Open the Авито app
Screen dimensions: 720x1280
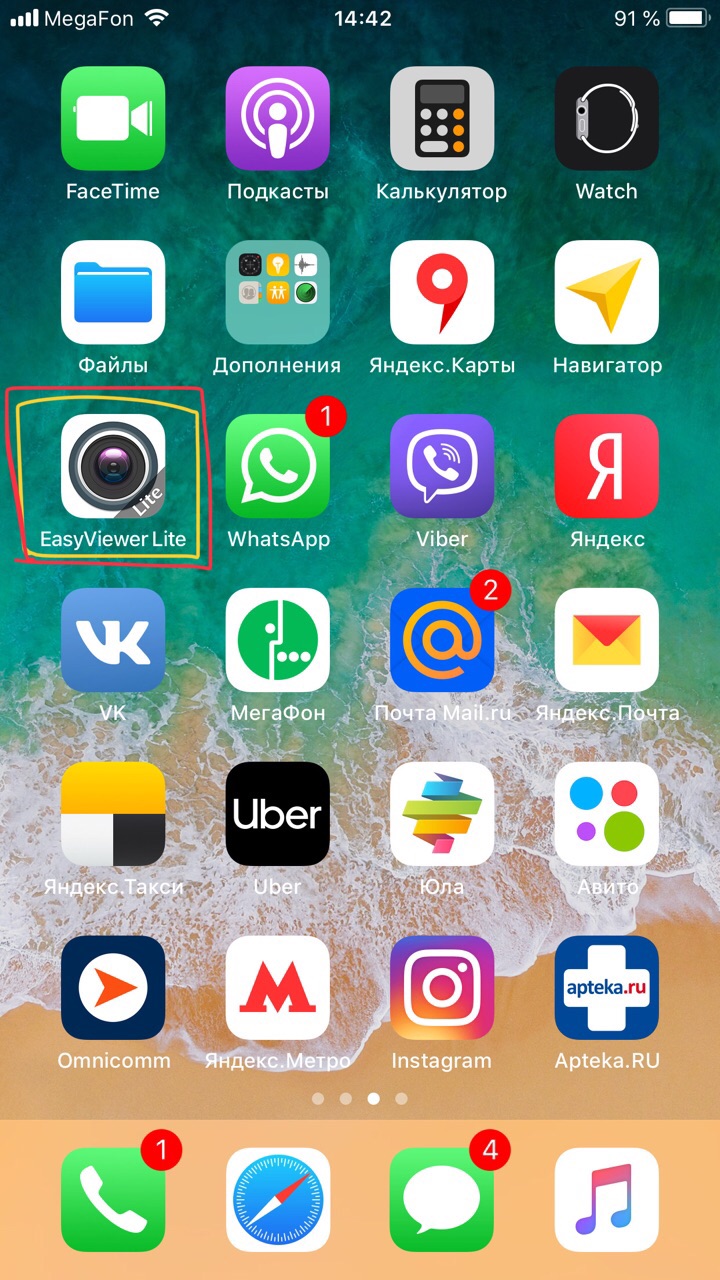pos(606,814)
